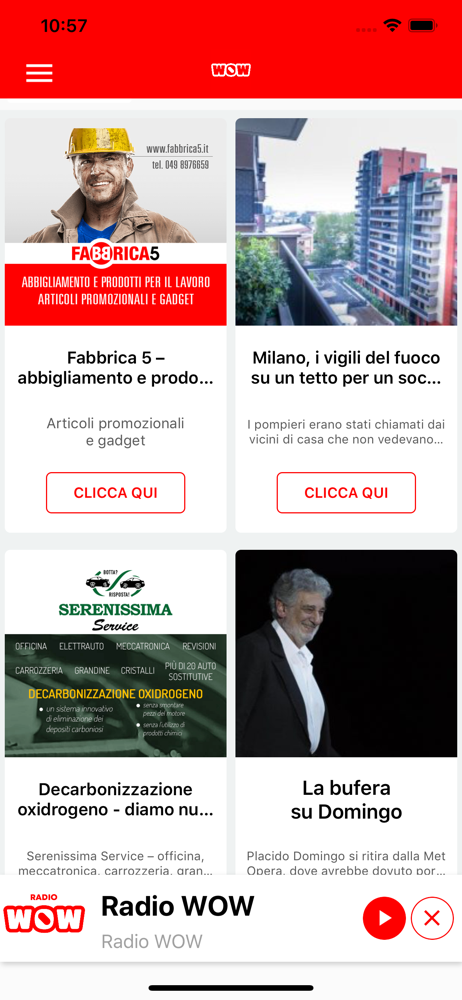Open the Fabbrica 5 card
The image size is (462, 1000).
tap(116, 325)
